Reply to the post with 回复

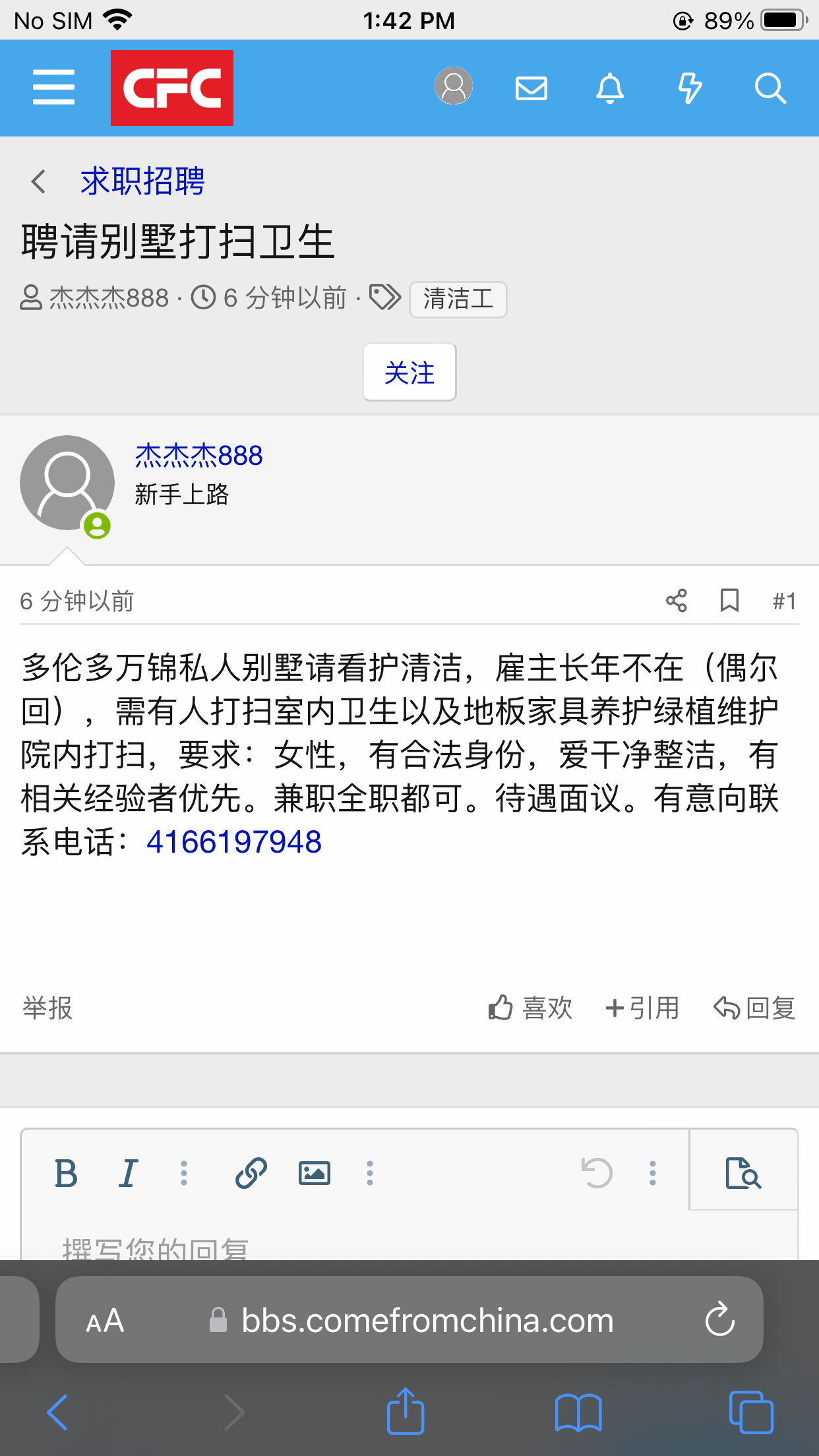755,1008
